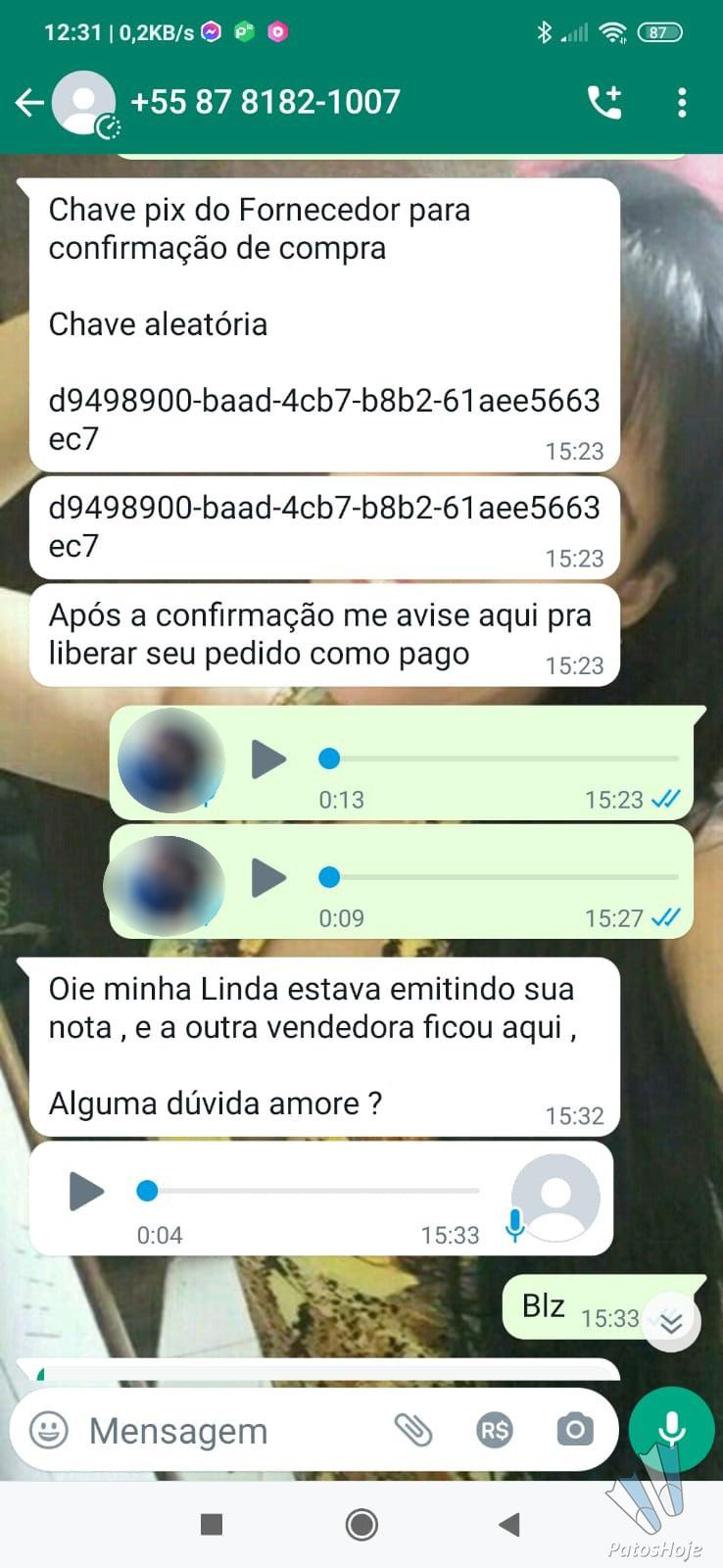Play the 0:09 voice message

pyautogui.click(x=268, y=878)
